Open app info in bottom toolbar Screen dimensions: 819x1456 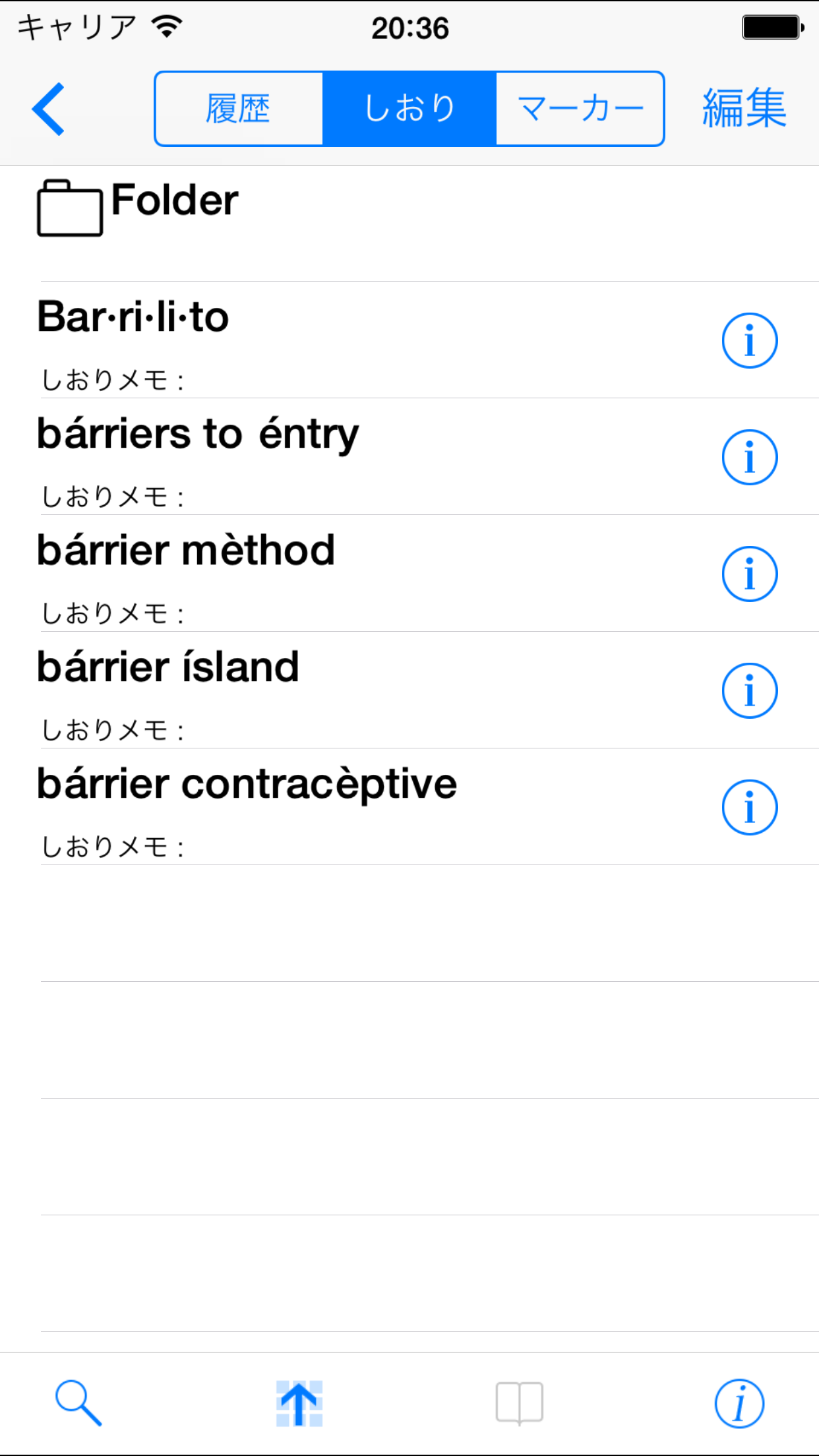(739, 1403)
